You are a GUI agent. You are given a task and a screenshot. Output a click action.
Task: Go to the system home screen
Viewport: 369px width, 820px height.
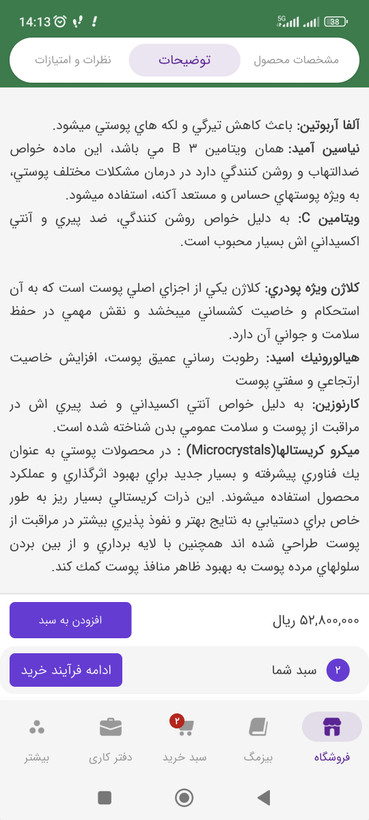(x=184, y=798)
